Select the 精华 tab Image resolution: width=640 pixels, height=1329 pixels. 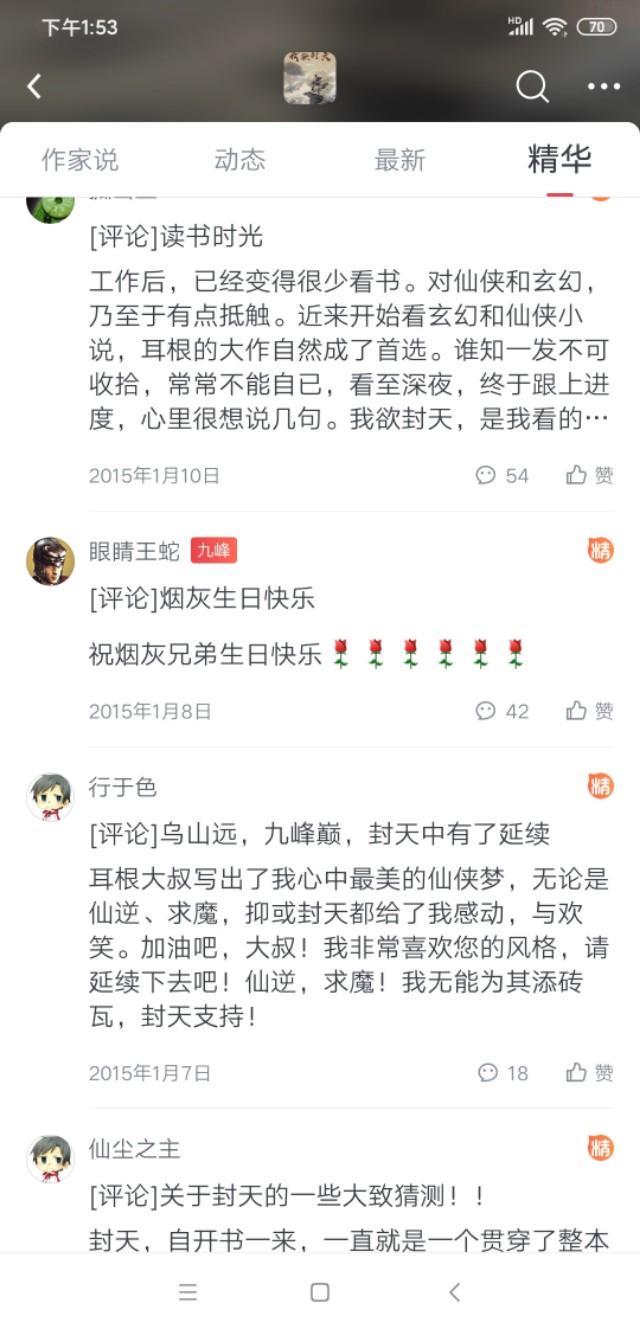559,159
